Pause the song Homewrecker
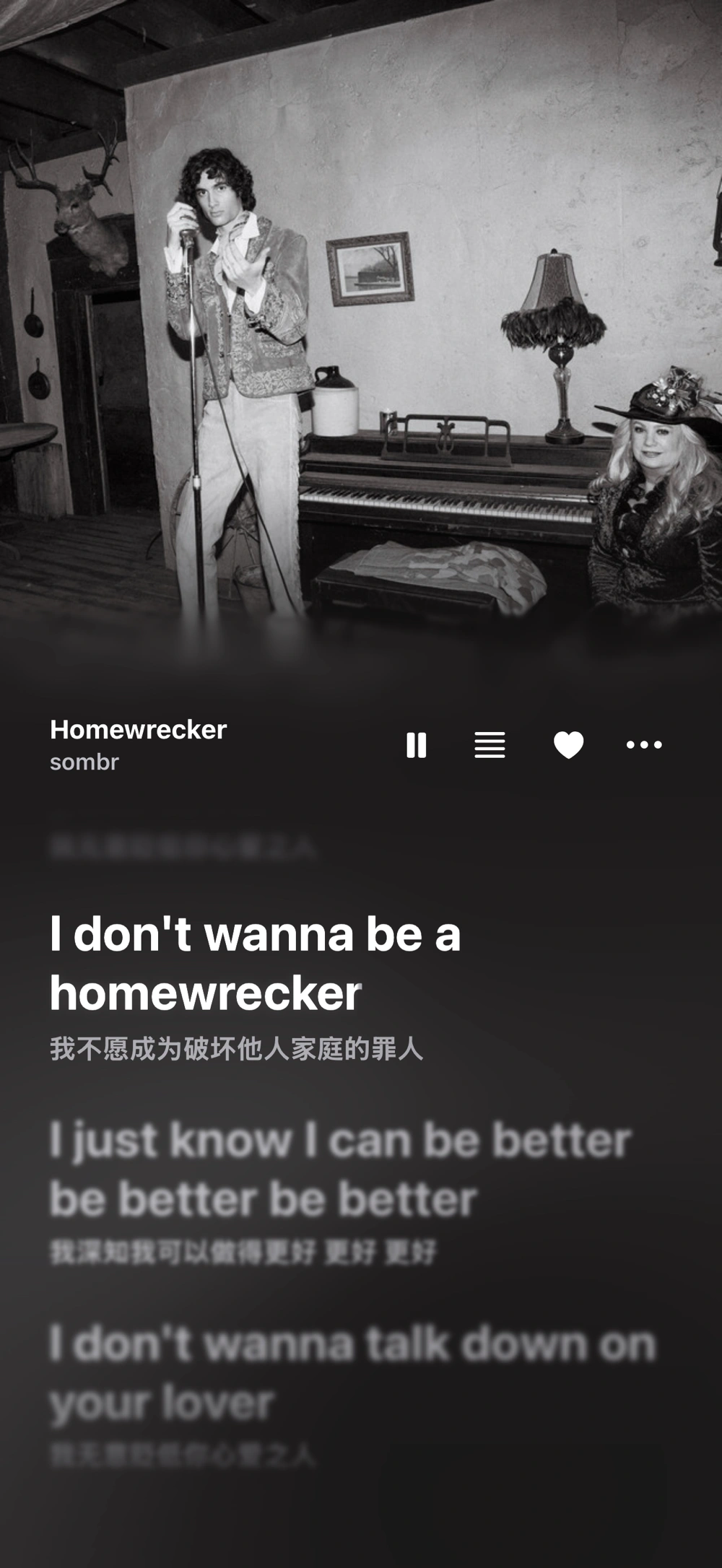Screen dimensions: 722x1568 416,745
